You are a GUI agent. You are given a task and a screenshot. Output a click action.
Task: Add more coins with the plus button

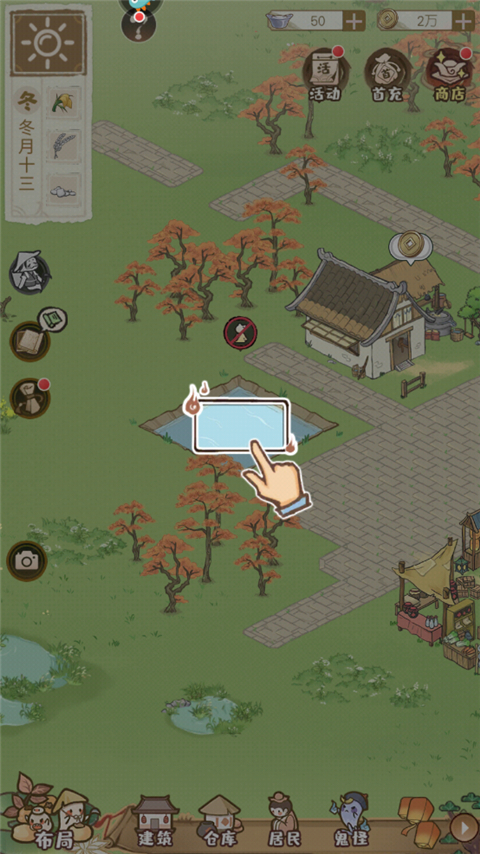click(x=464, y=21)
